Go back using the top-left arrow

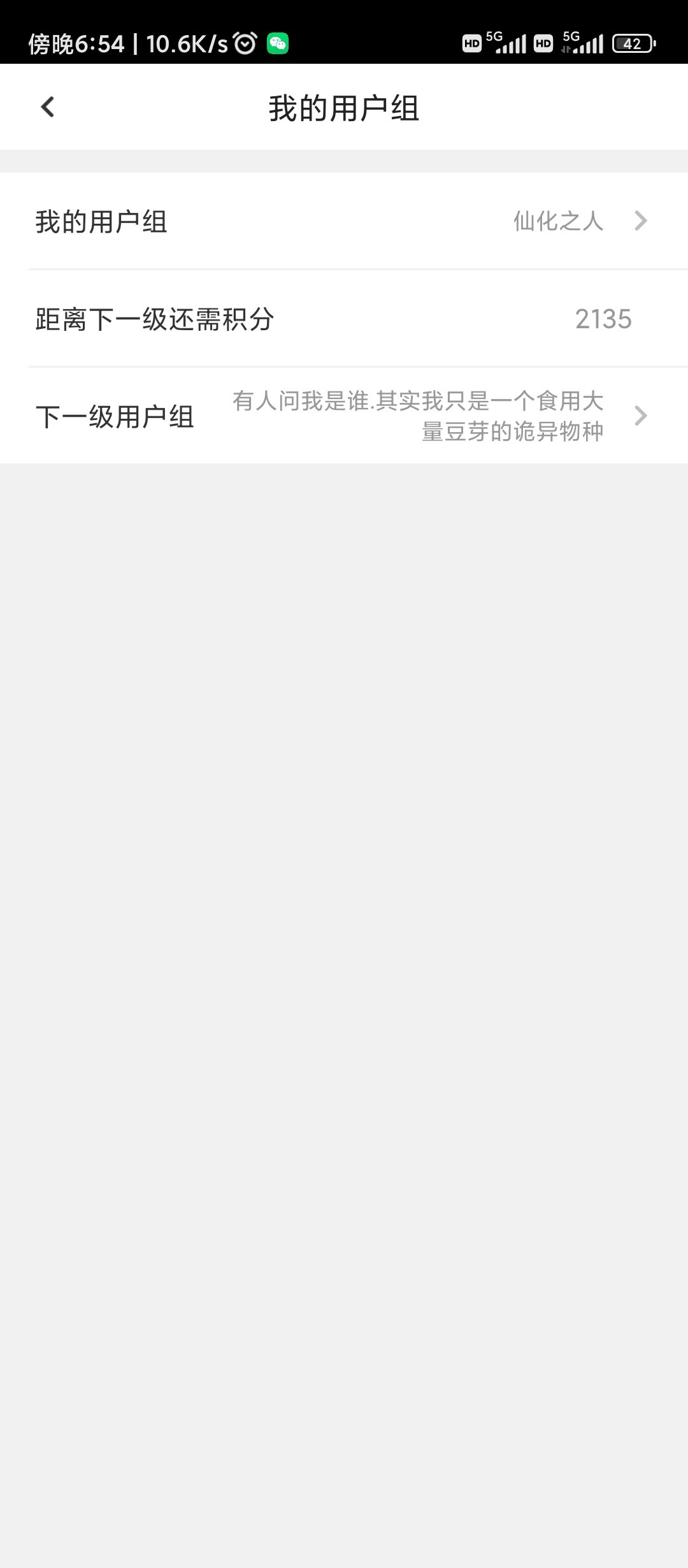coord(48,107)
